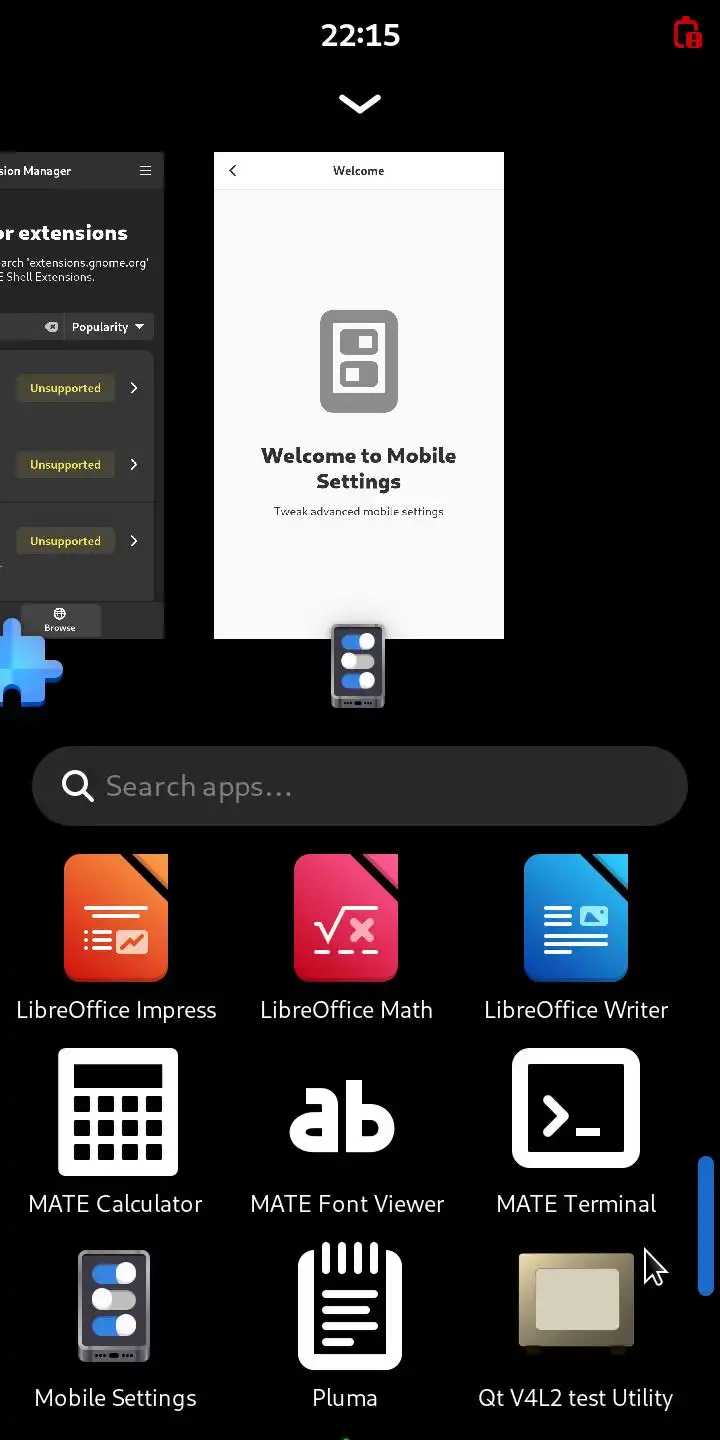Open MATE Calculator
The image size is (720, 1440).
(x=117, y=1112)
